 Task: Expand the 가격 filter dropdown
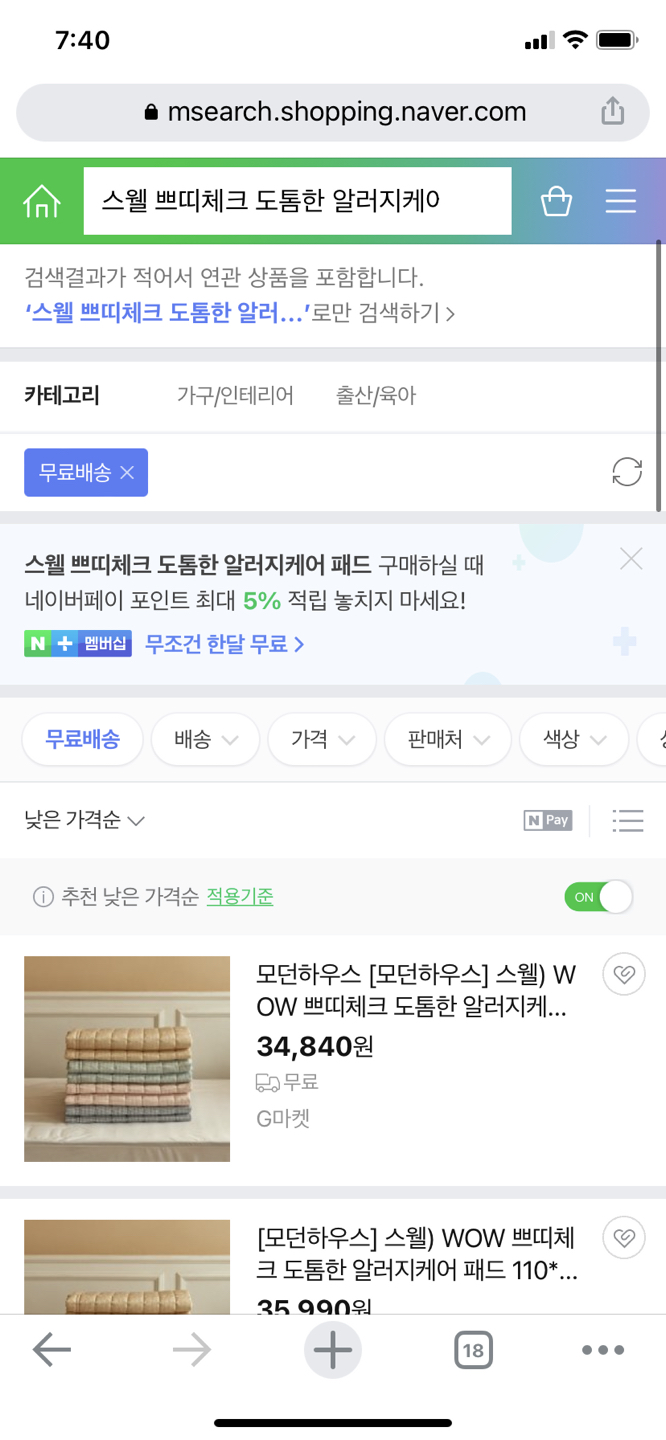coord(322,740)
